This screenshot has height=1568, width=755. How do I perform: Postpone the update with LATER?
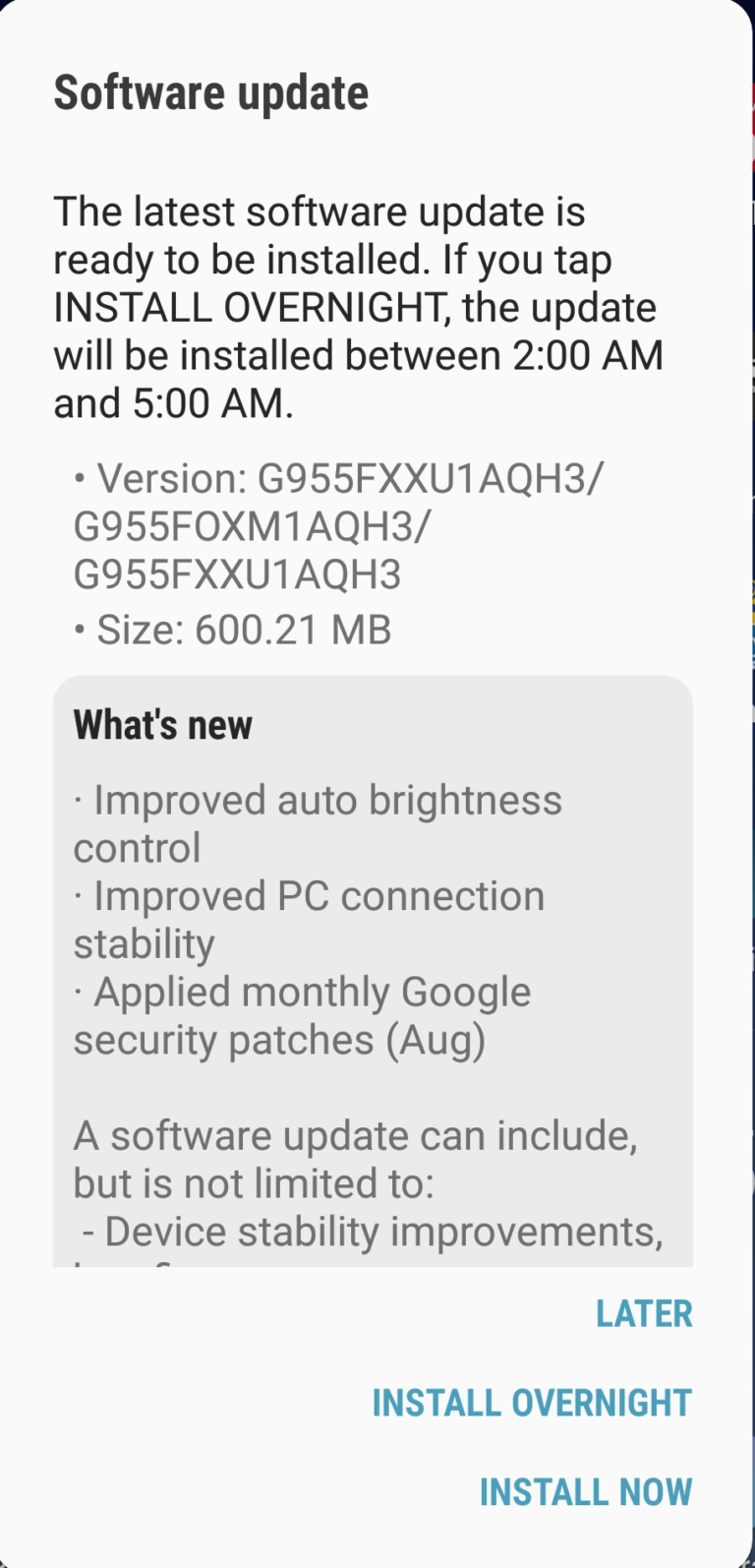644,1313
